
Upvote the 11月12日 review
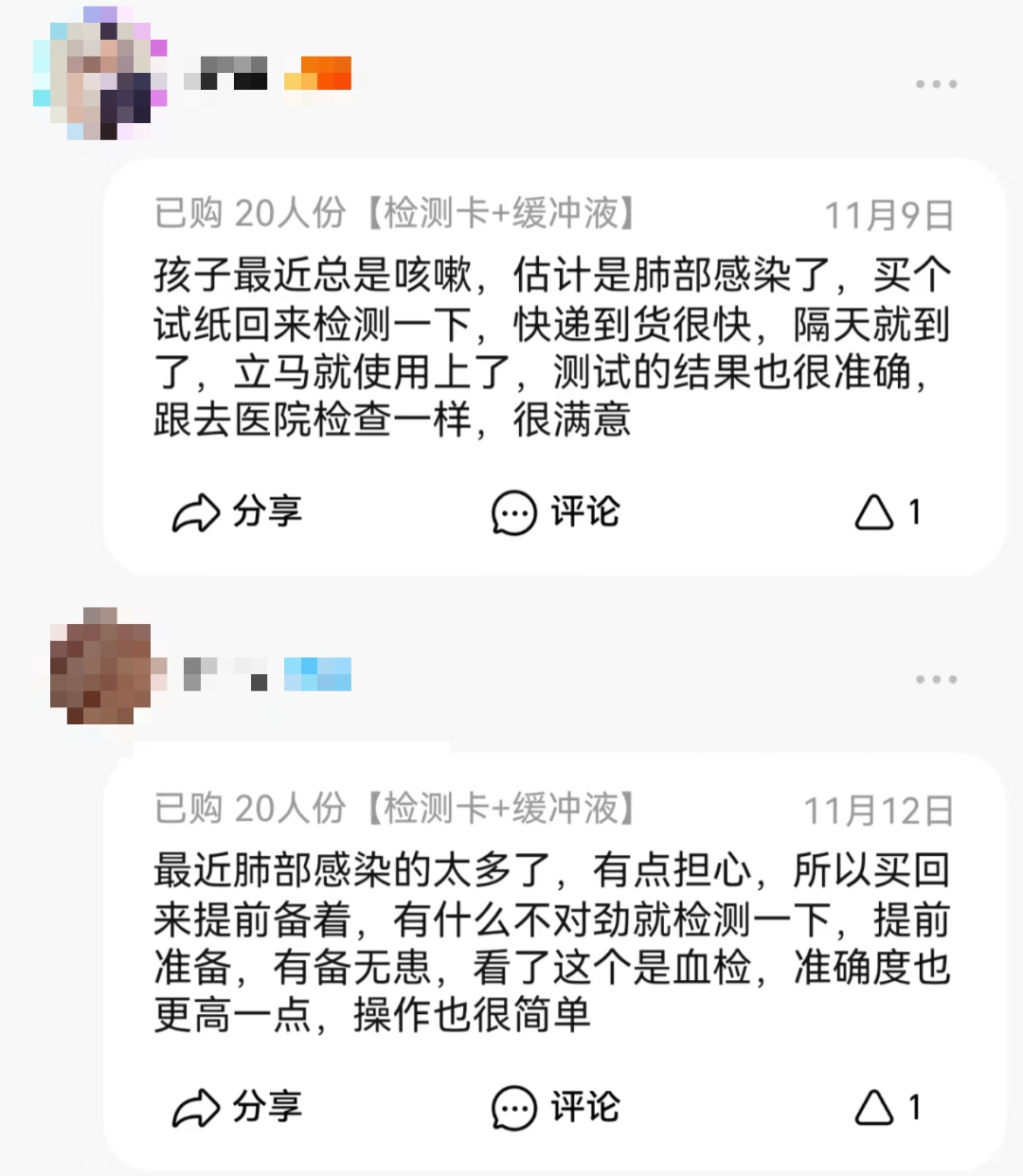point(887,1107)
